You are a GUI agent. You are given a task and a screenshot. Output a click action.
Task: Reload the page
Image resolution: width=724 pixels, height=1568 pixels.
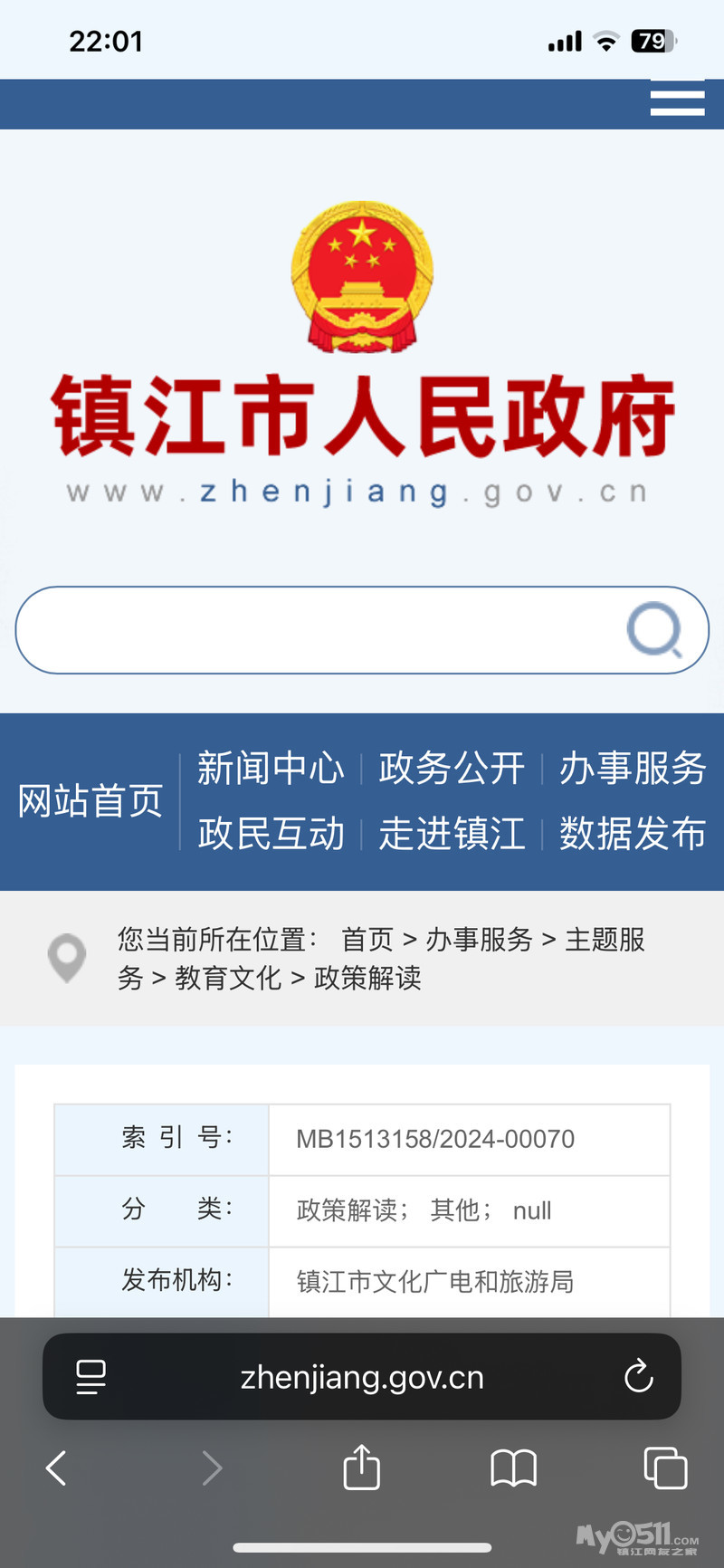pyautogui.click(x=638, y=1377)
